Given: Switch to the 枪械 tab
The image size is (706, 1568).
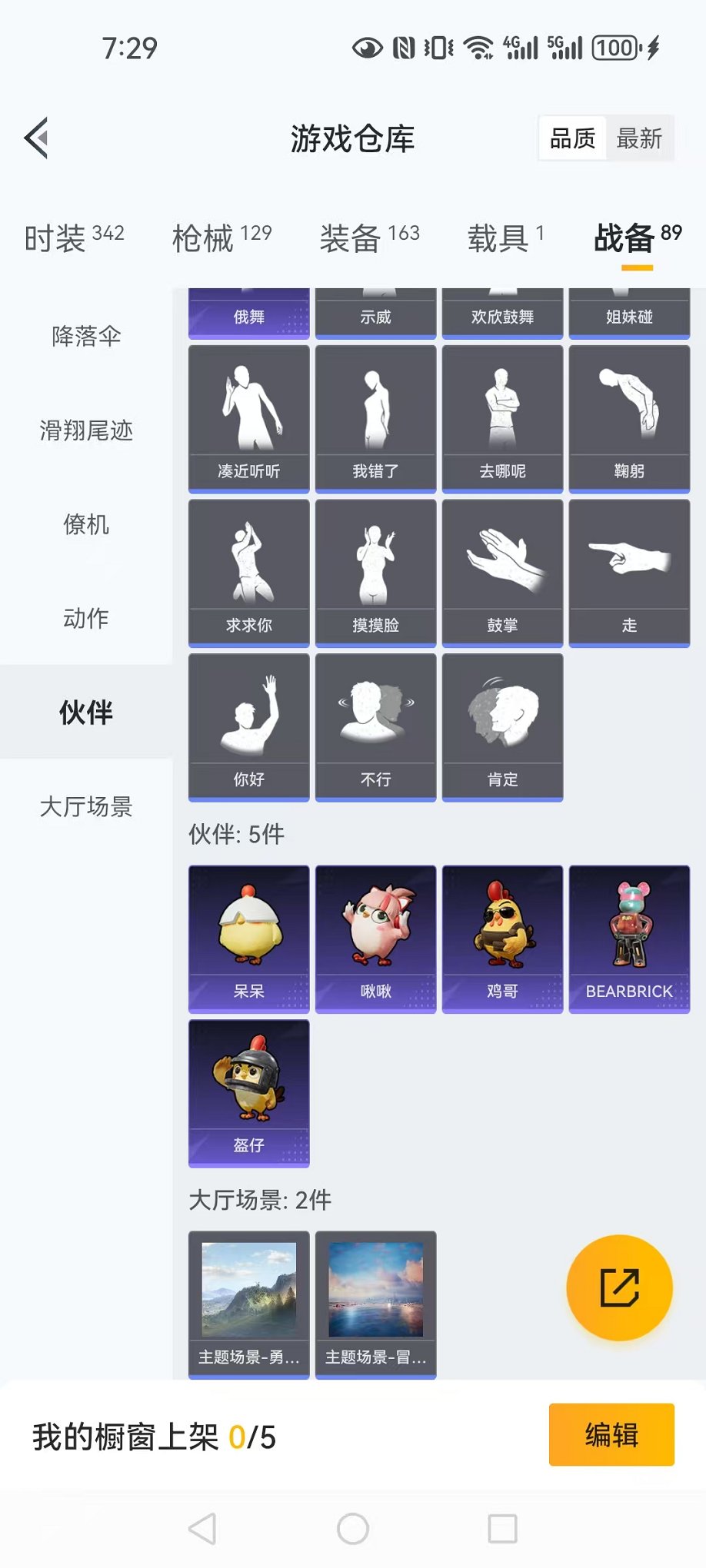Looking at the screenshot, I should click(221, 238).
